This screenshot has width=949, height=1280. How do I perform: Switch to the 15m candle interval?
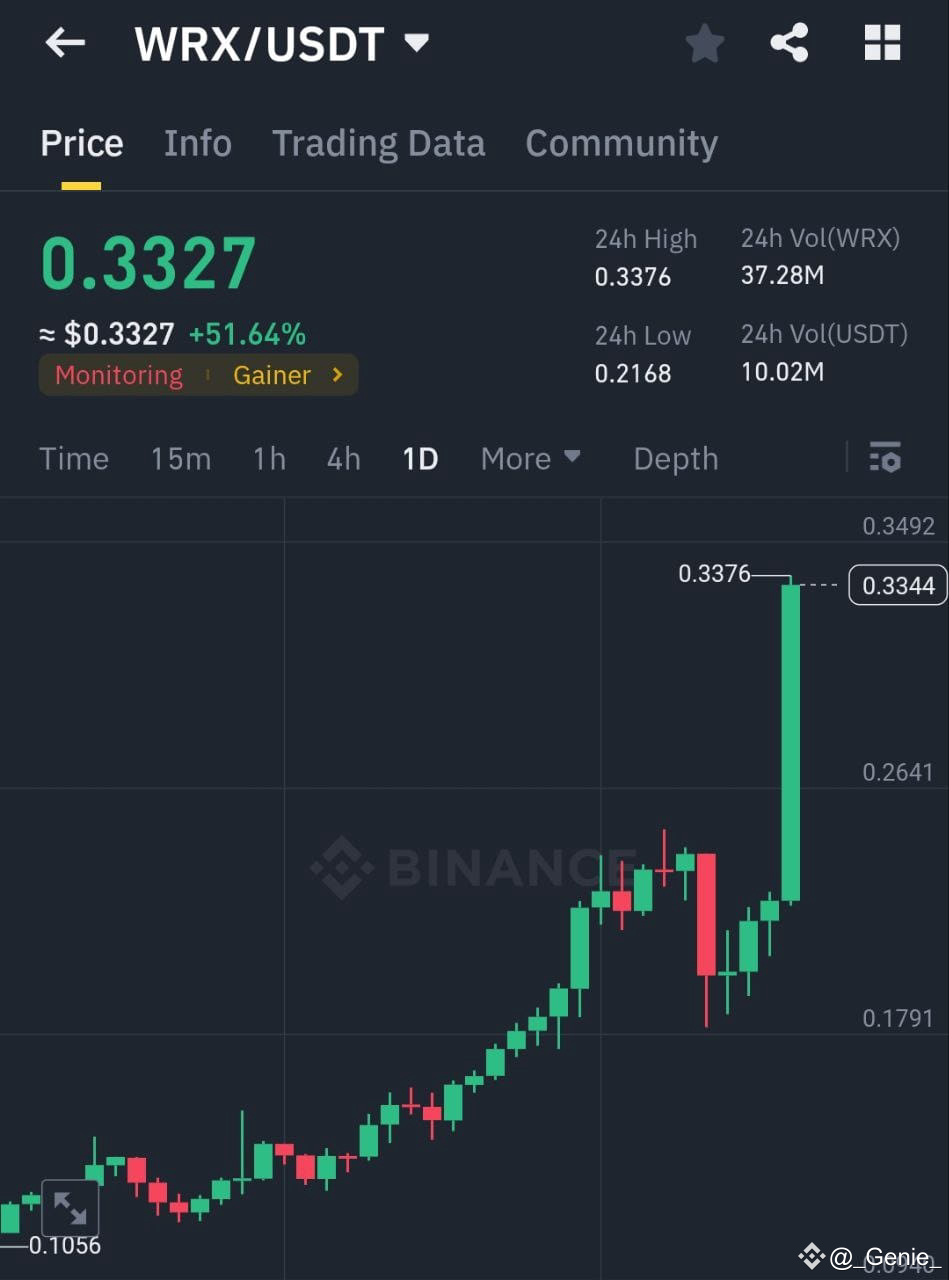(x=180, y=458)
